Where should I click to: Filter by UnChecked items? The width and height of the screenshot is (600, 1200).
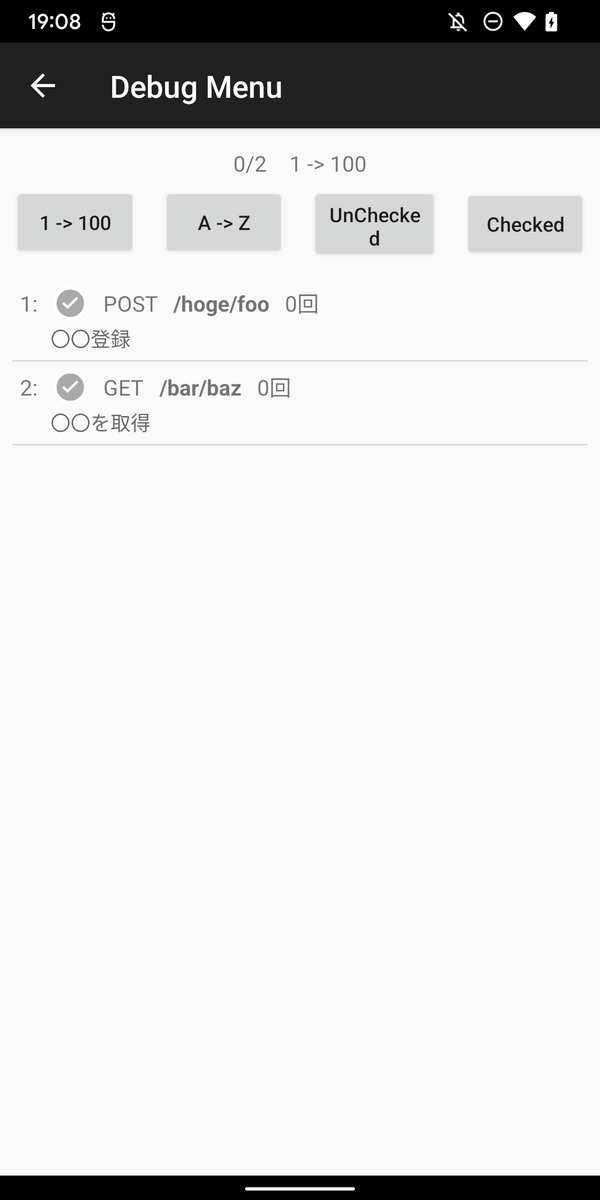click(374, 225)
